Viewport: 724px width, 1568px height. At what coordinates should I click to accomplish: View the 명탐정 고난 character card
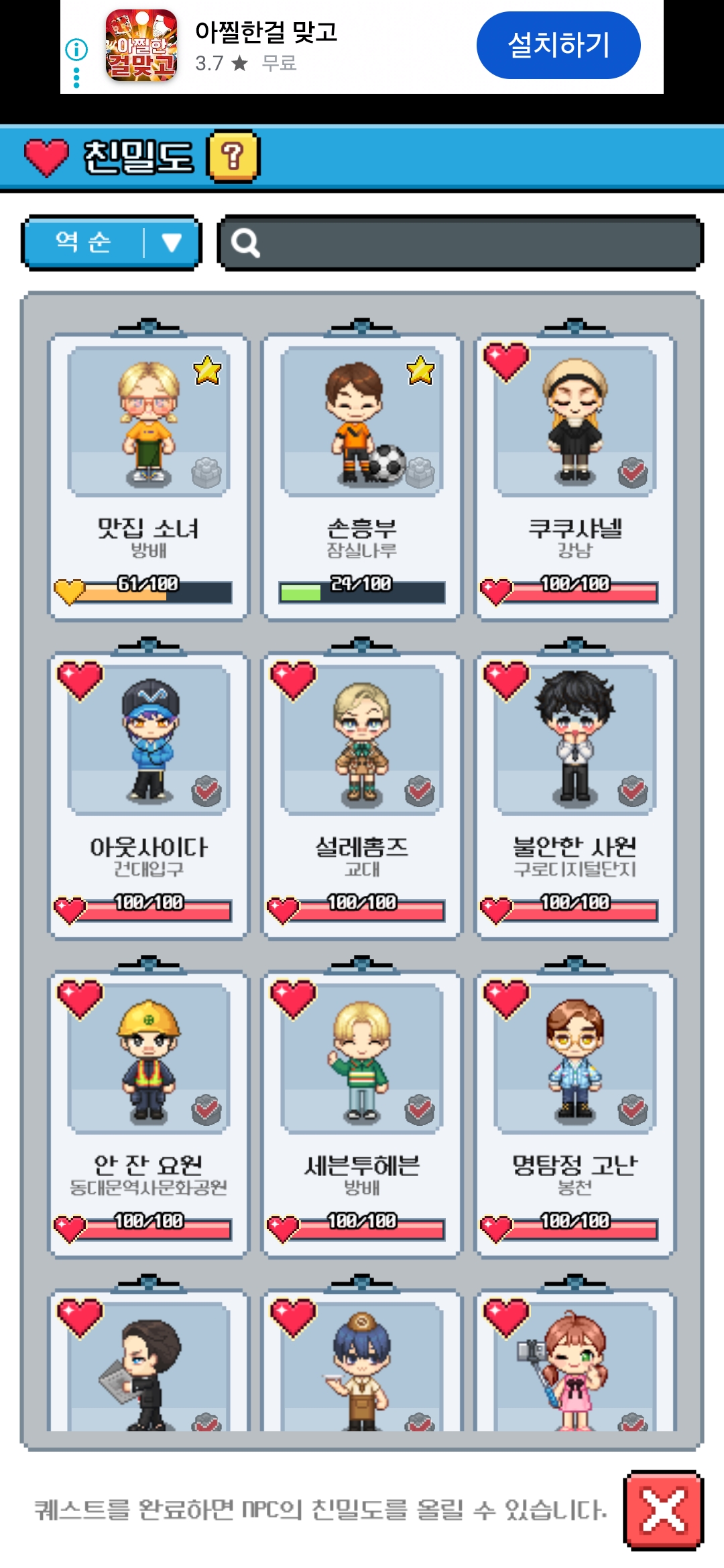(x=575, y=1113)
